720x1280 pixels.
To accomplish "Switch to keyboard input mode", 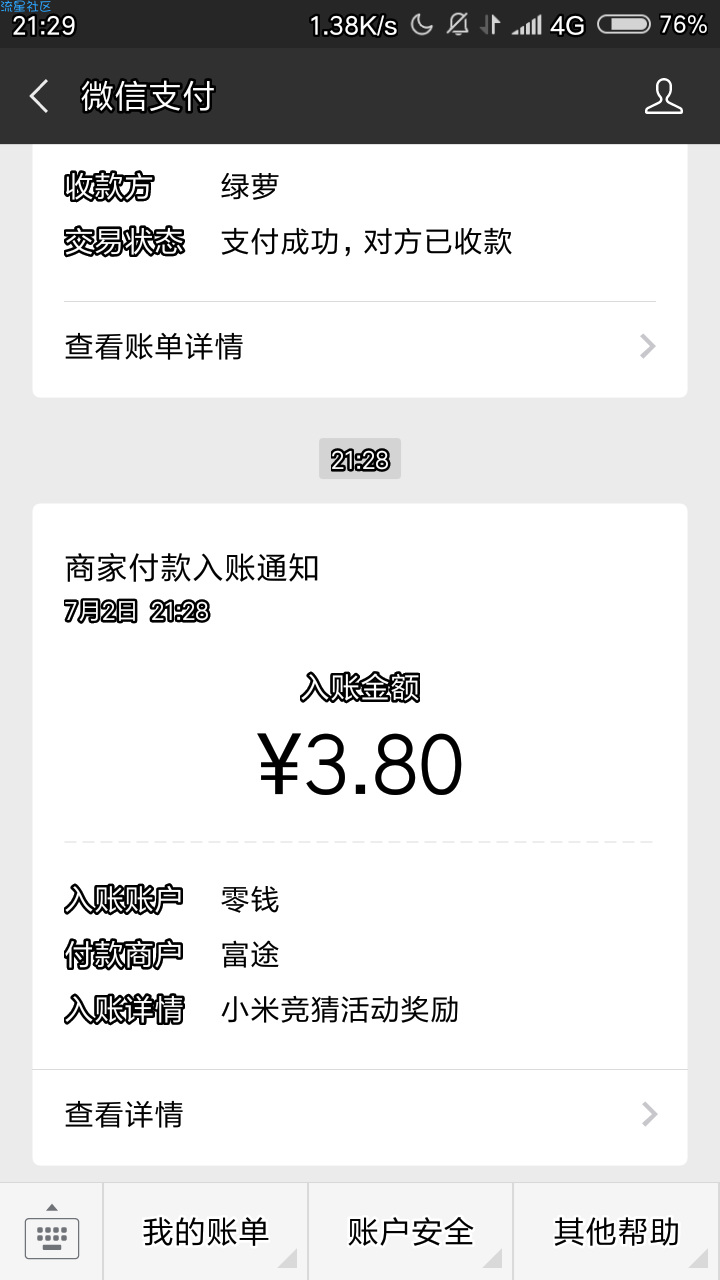I will point(51,1232).
